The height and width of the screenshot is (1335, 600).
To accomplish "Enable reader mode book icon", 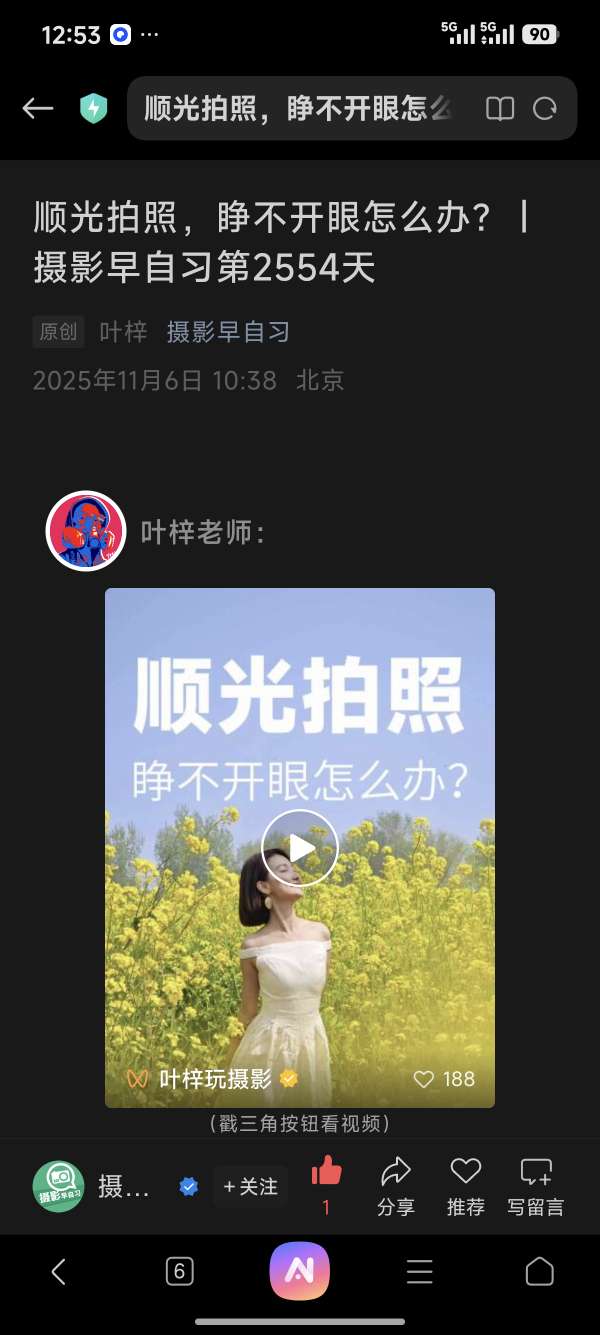I will coord(500,109).
